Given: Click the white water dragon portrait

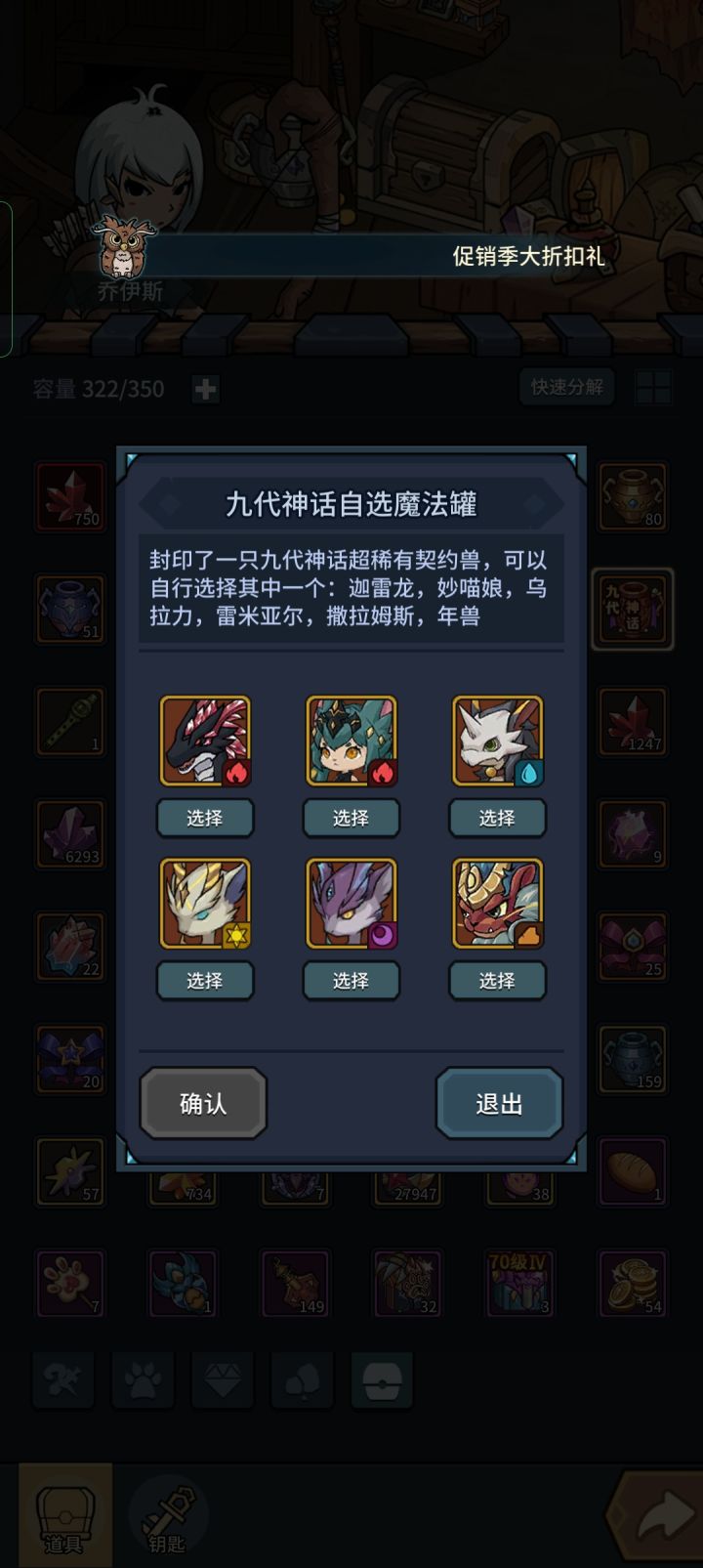Looking at the screenshot, I should click(498, 742).
